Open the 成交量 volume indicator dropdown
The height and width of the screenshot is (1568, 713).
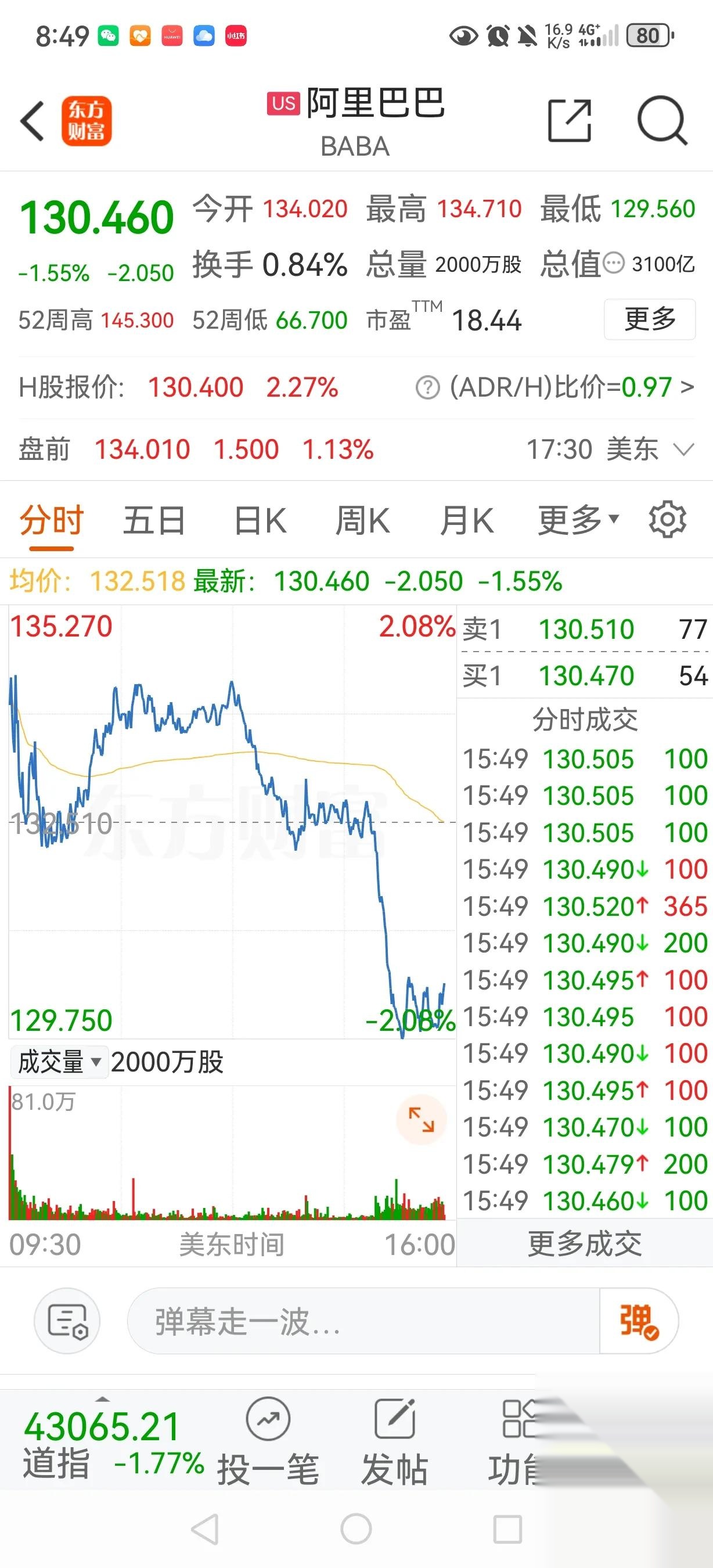[x=59, y=1062]
